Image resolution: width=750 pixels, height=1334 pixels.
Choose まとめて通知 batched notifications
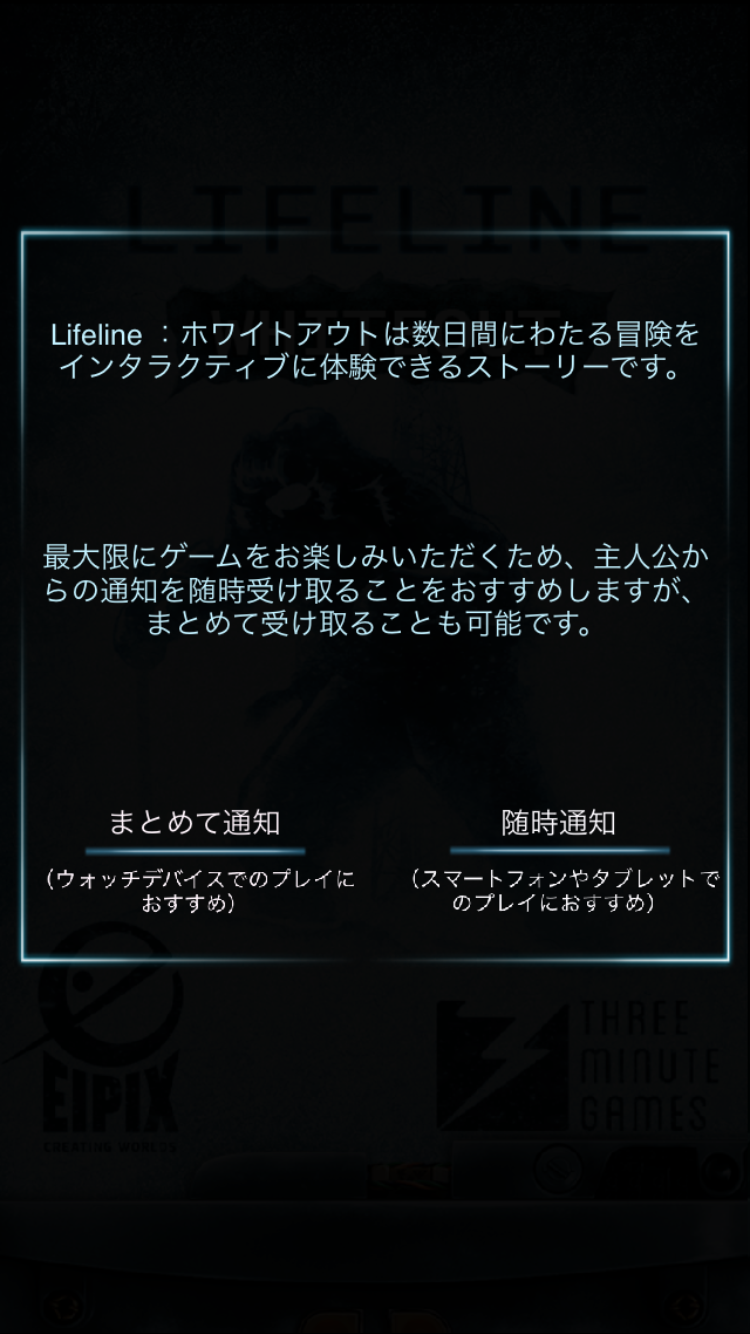tap(194, 825)
